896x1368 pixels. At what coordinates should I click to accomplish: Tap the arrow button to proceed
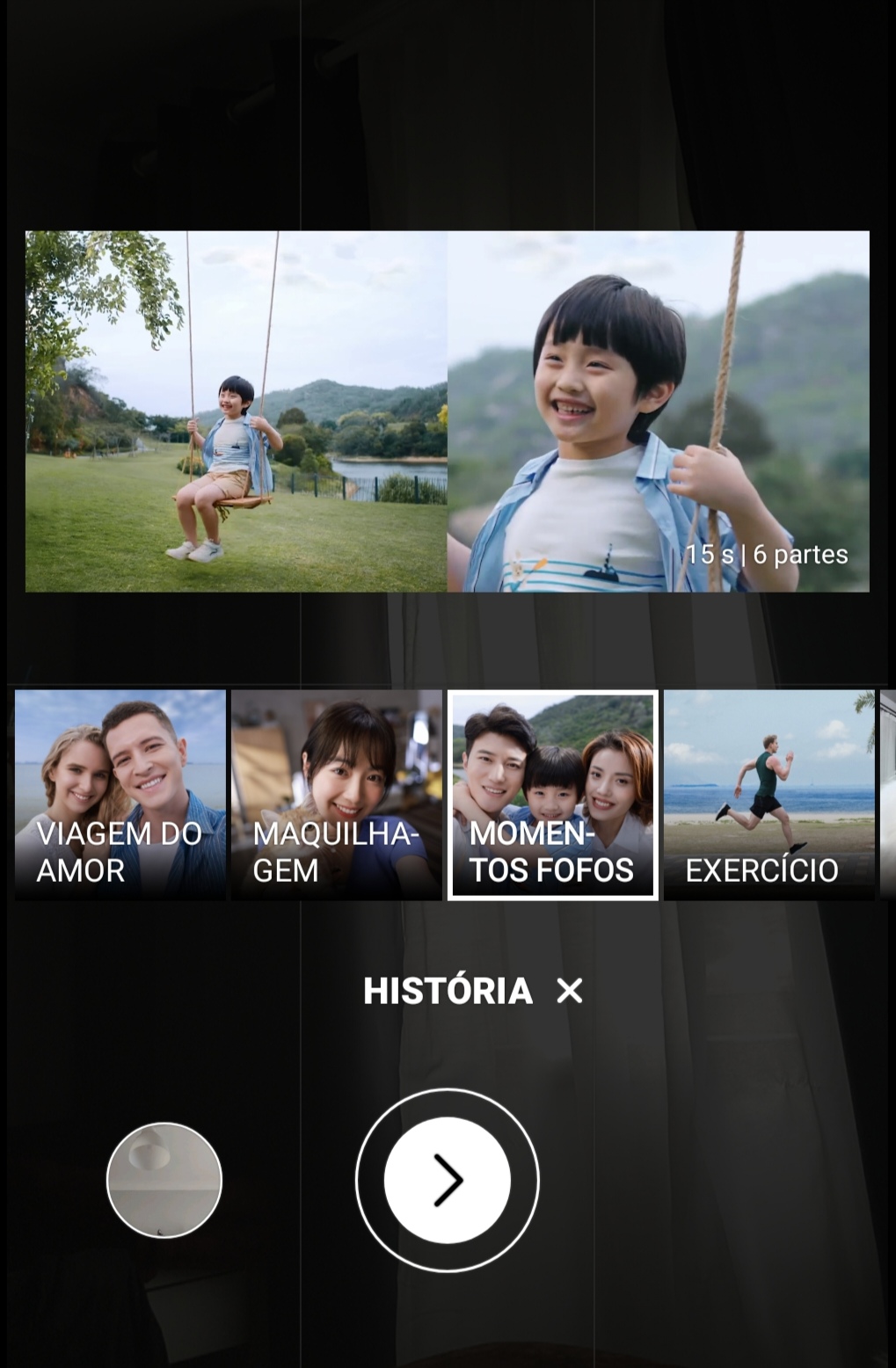click(448, 1180)
